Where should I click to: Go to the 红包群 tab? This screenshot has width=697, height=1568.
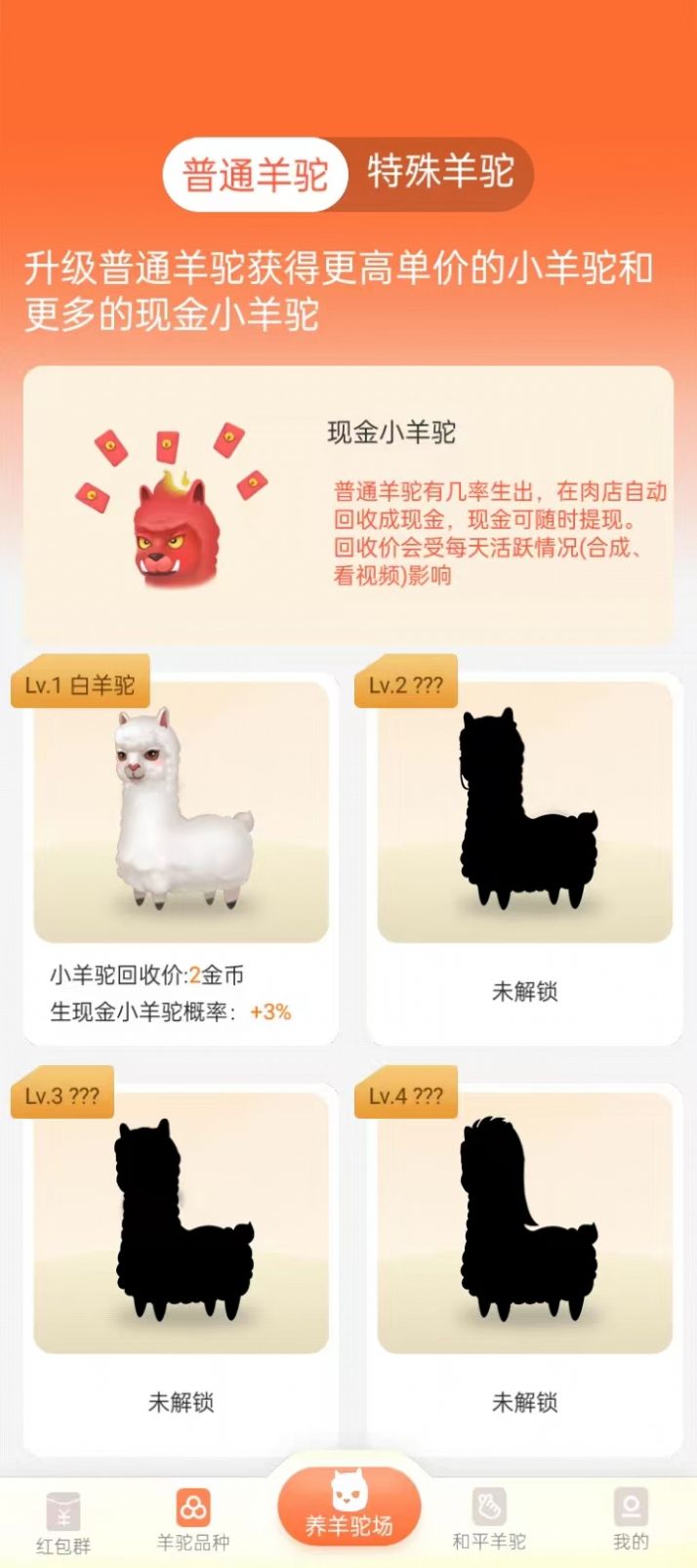tap(63, 1521)
